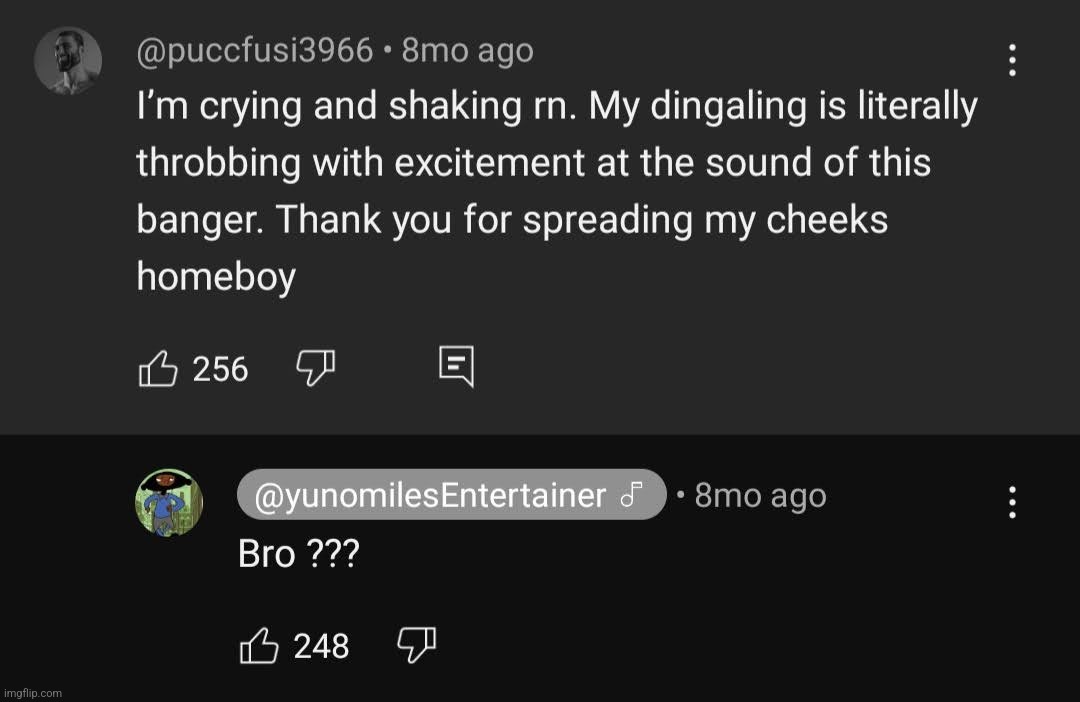
Task: View @yunomilesEntertainer's profile avatar
Action: point(169,503)
